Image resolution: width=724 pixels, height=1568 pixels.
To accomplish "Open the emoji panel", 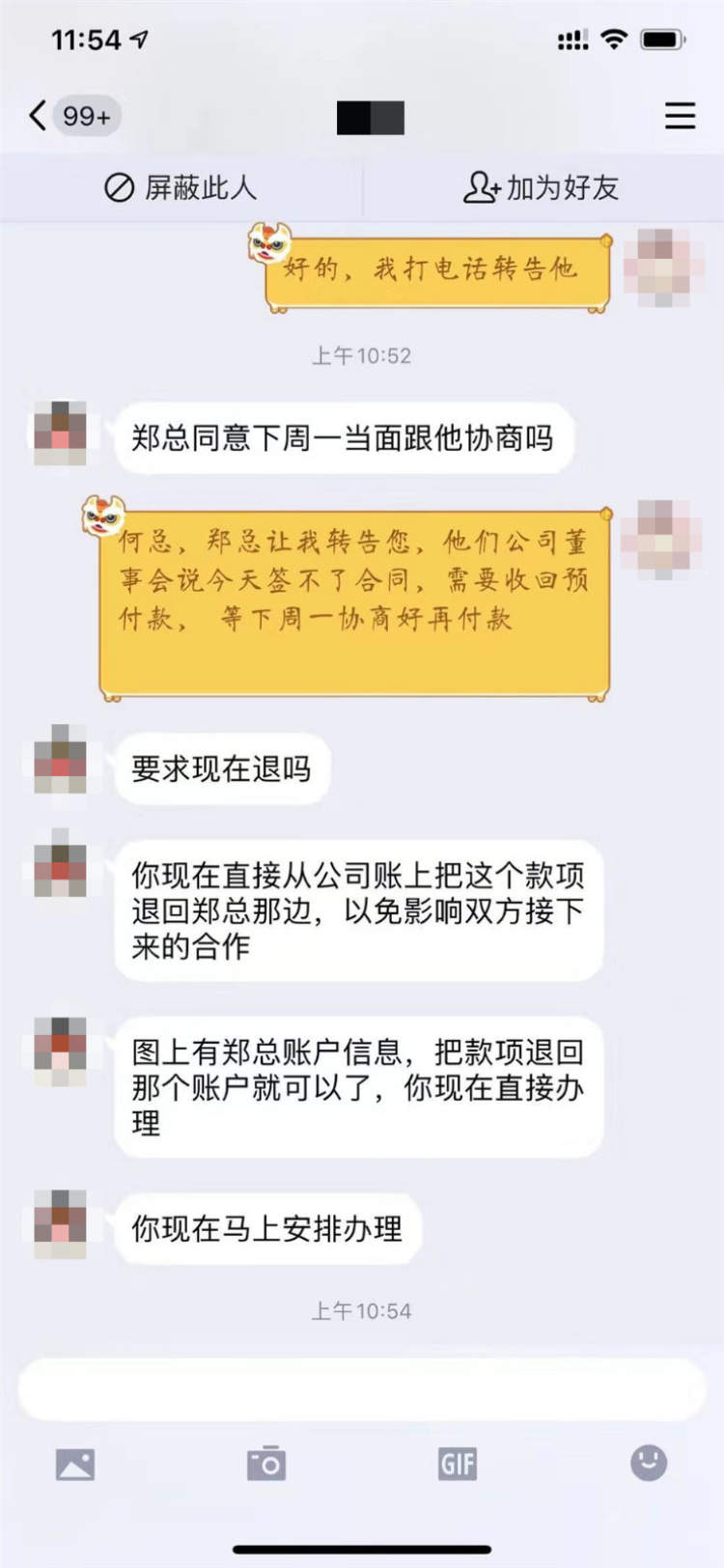I will 649,1463.
